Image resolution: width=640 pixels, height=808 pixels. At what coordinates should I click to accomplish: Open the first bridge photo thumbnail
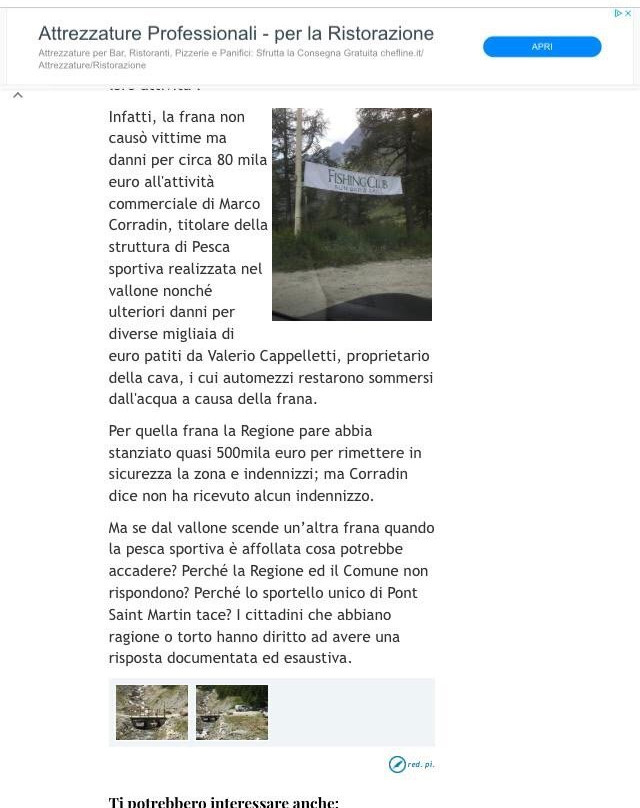152,713
